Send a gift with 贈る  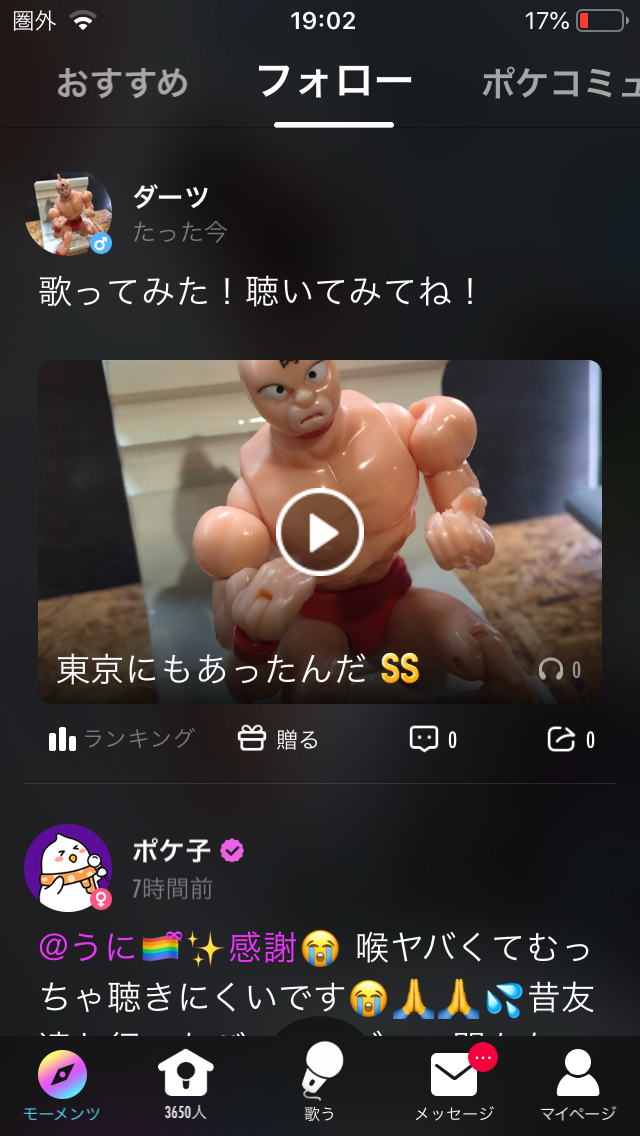tap(278, 739)
